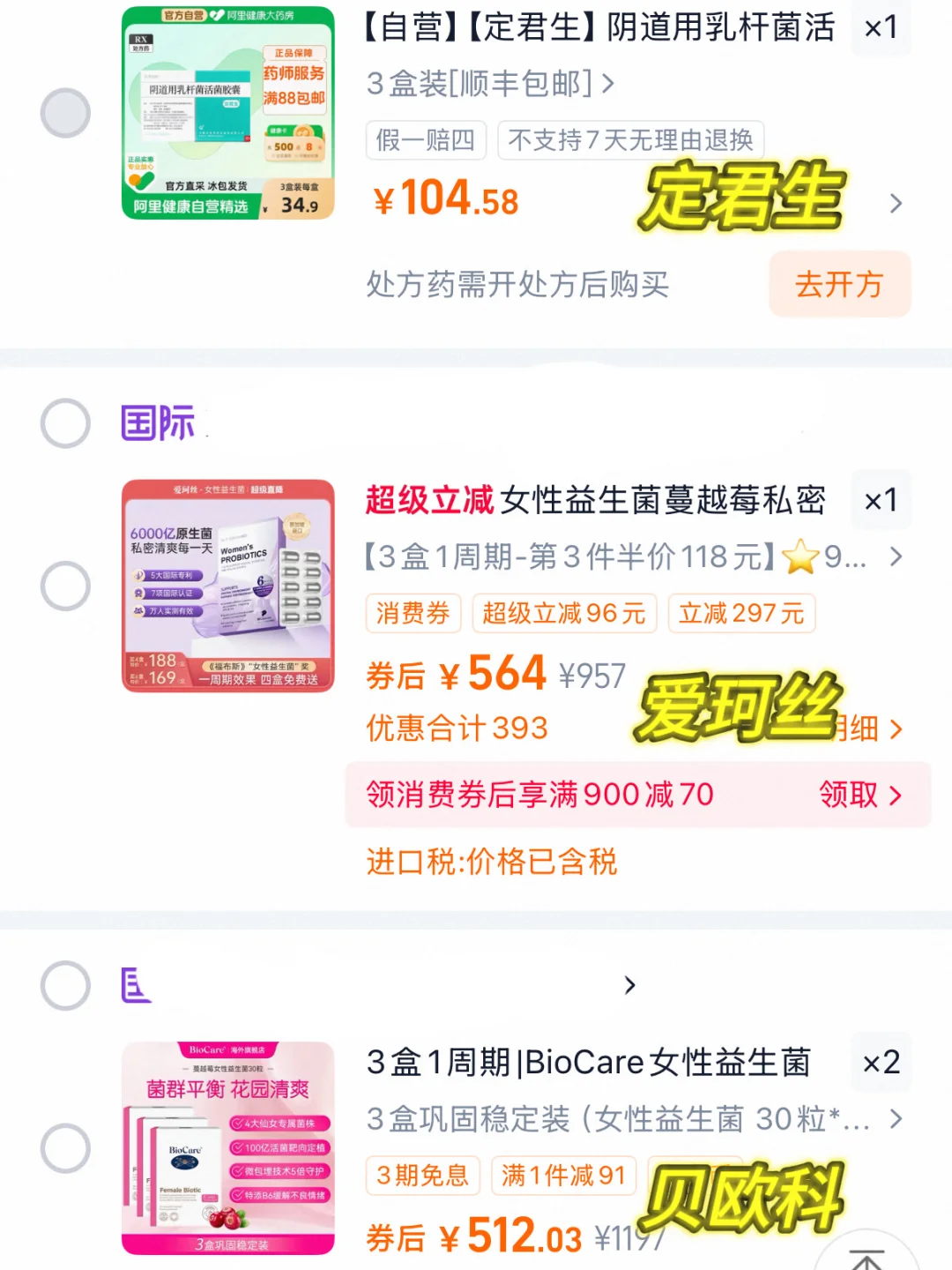
Task: Tap 去开方 to request a prescription
Action: (838, 284)
